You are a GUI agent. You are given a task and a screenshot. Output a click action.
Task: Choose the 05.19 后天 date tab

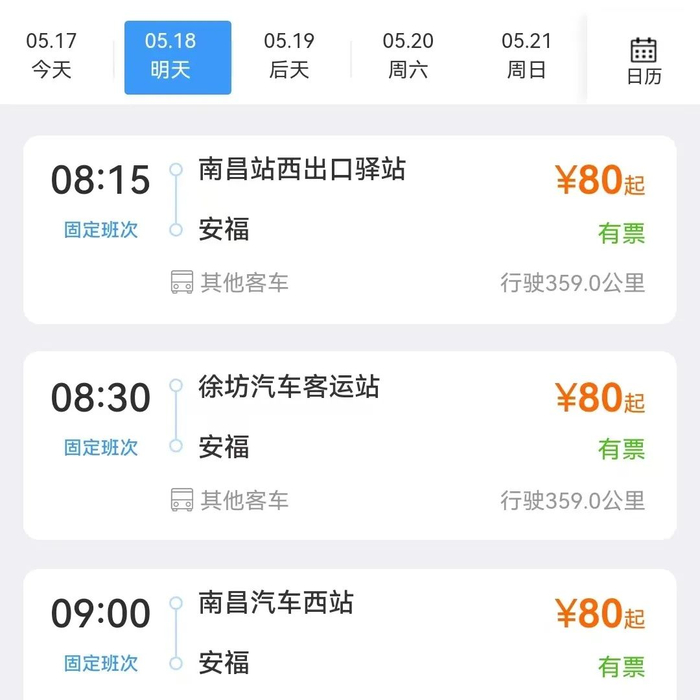(x=289, y=56)
